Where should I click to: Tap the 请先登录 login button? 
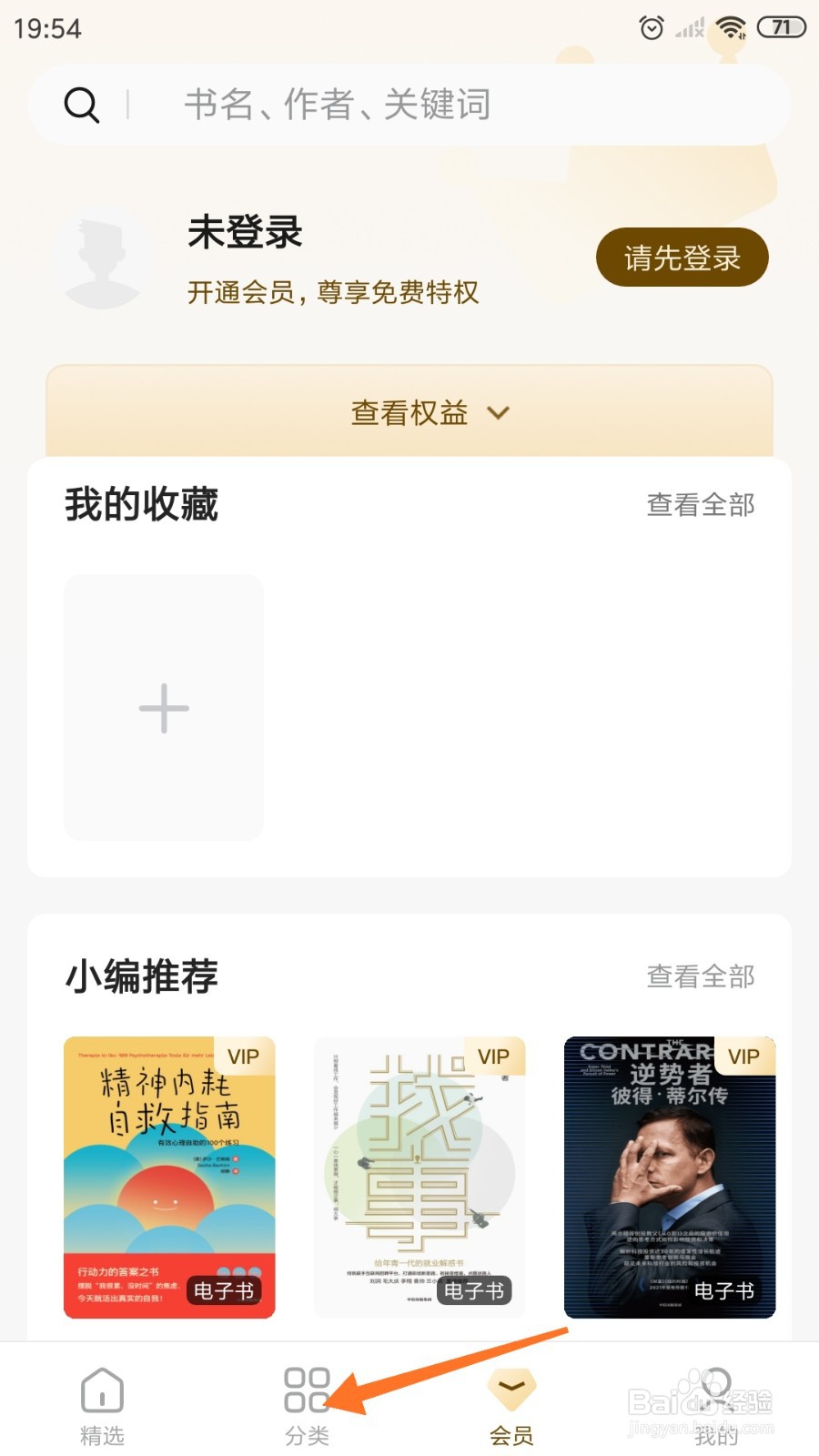pyautogui.click(x=681, y=258)
